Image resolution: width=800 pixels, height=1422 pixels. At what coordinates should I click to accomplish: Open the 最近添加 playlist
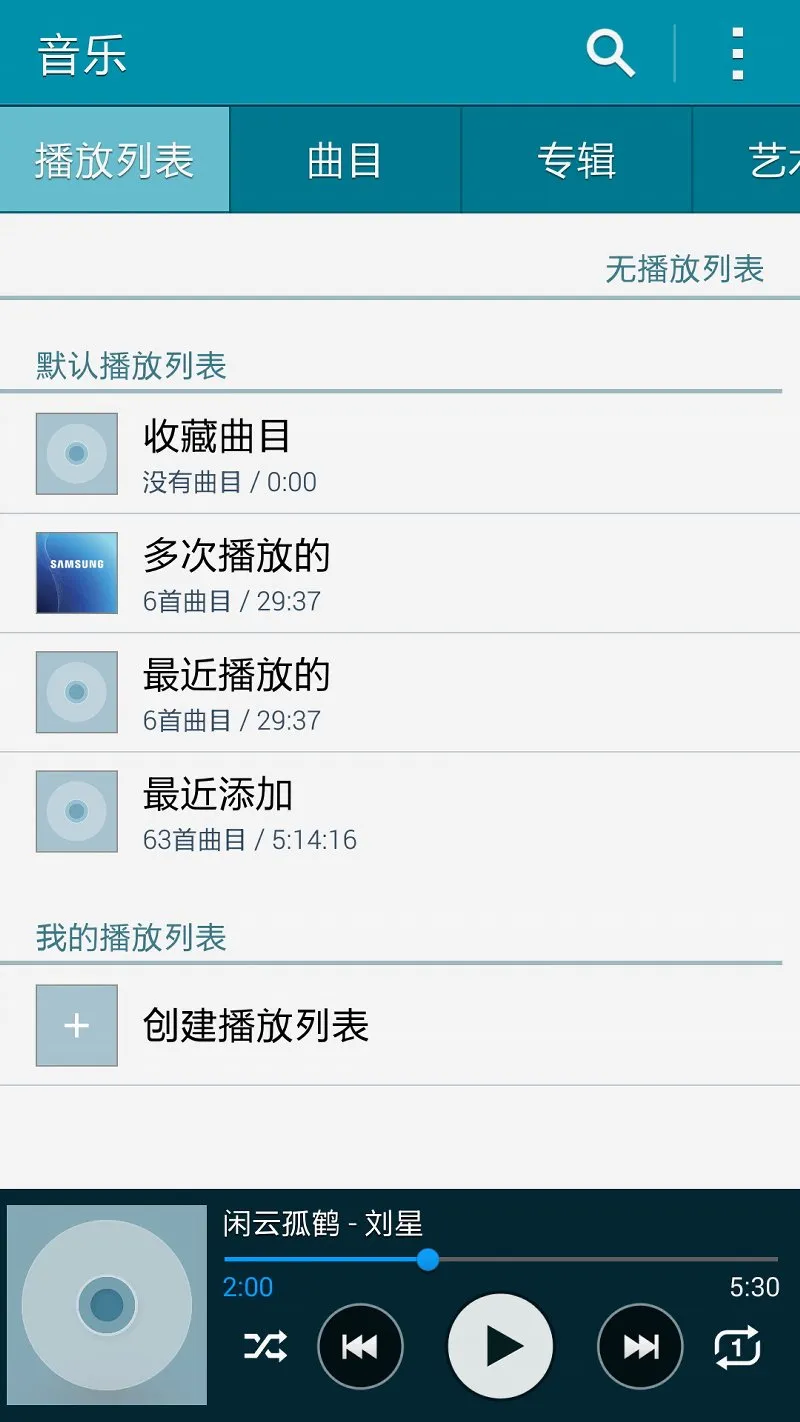click(400, 811)
